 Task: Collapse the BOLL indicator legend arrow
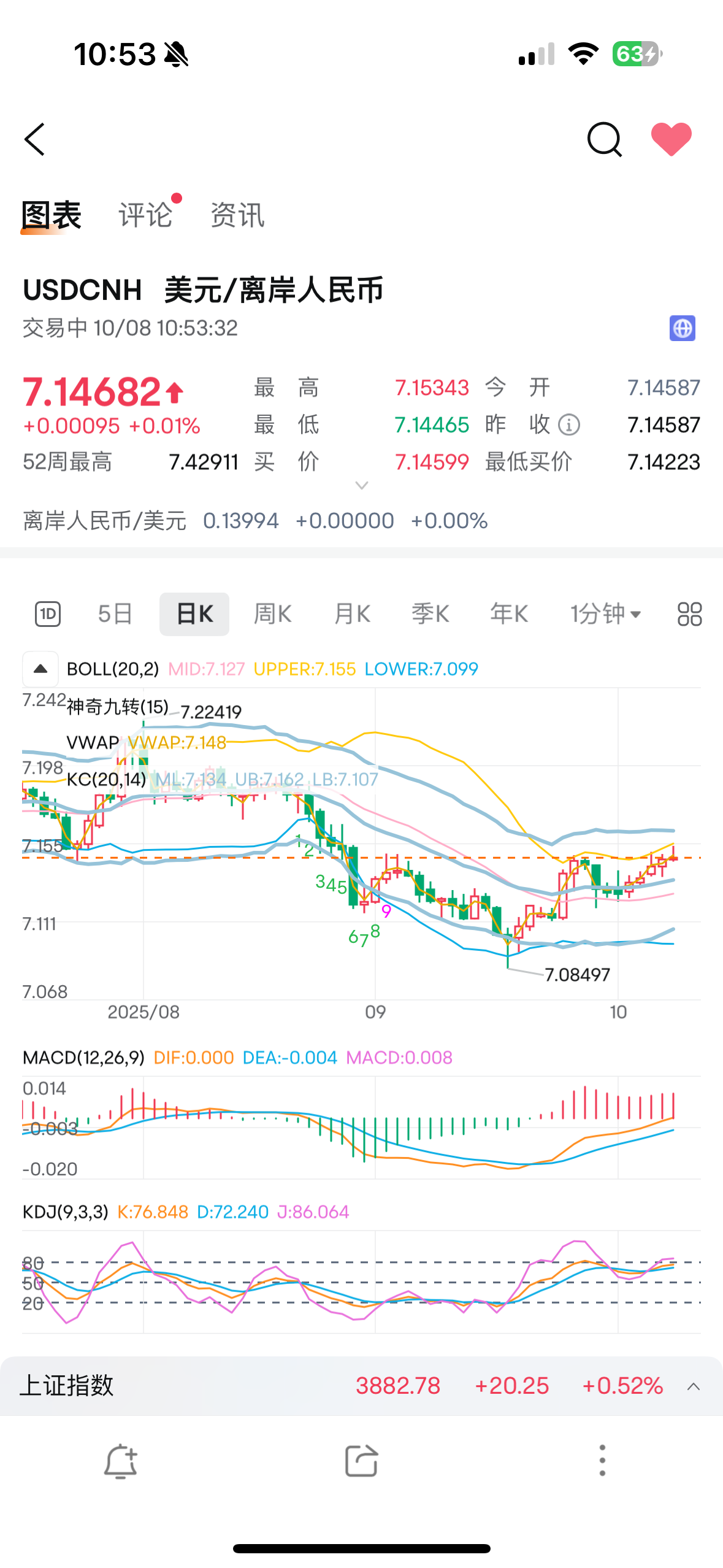[40, 669]
